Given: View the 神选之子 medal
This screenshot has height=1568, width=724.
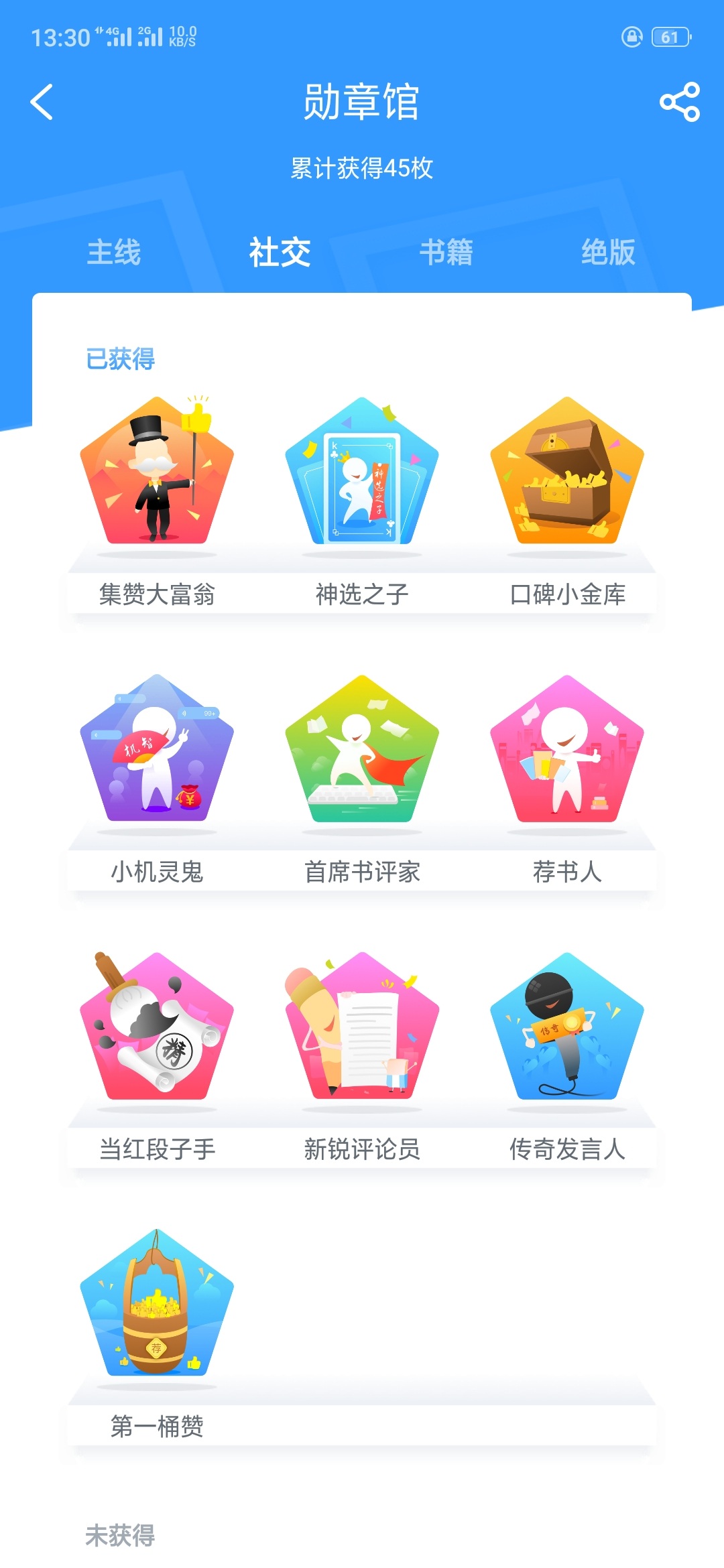Looking at the screenshot, I should tap(362, 472).
